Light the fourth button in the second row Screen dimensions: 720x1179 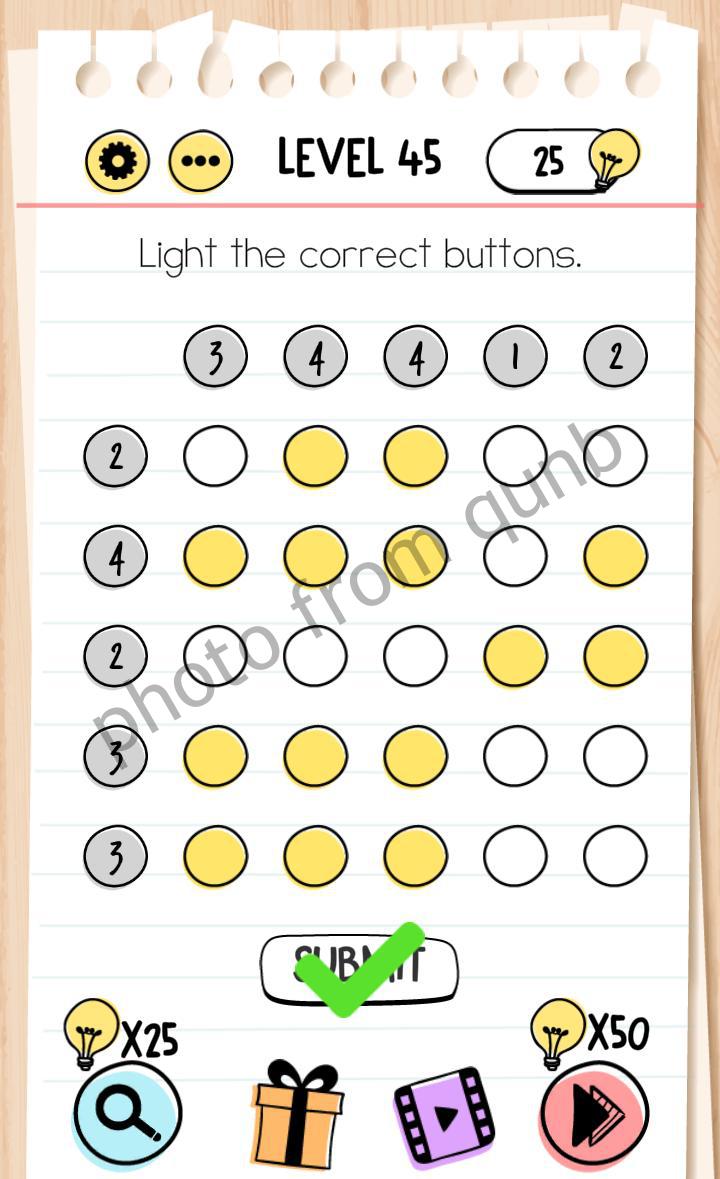[x=516, y=556]
